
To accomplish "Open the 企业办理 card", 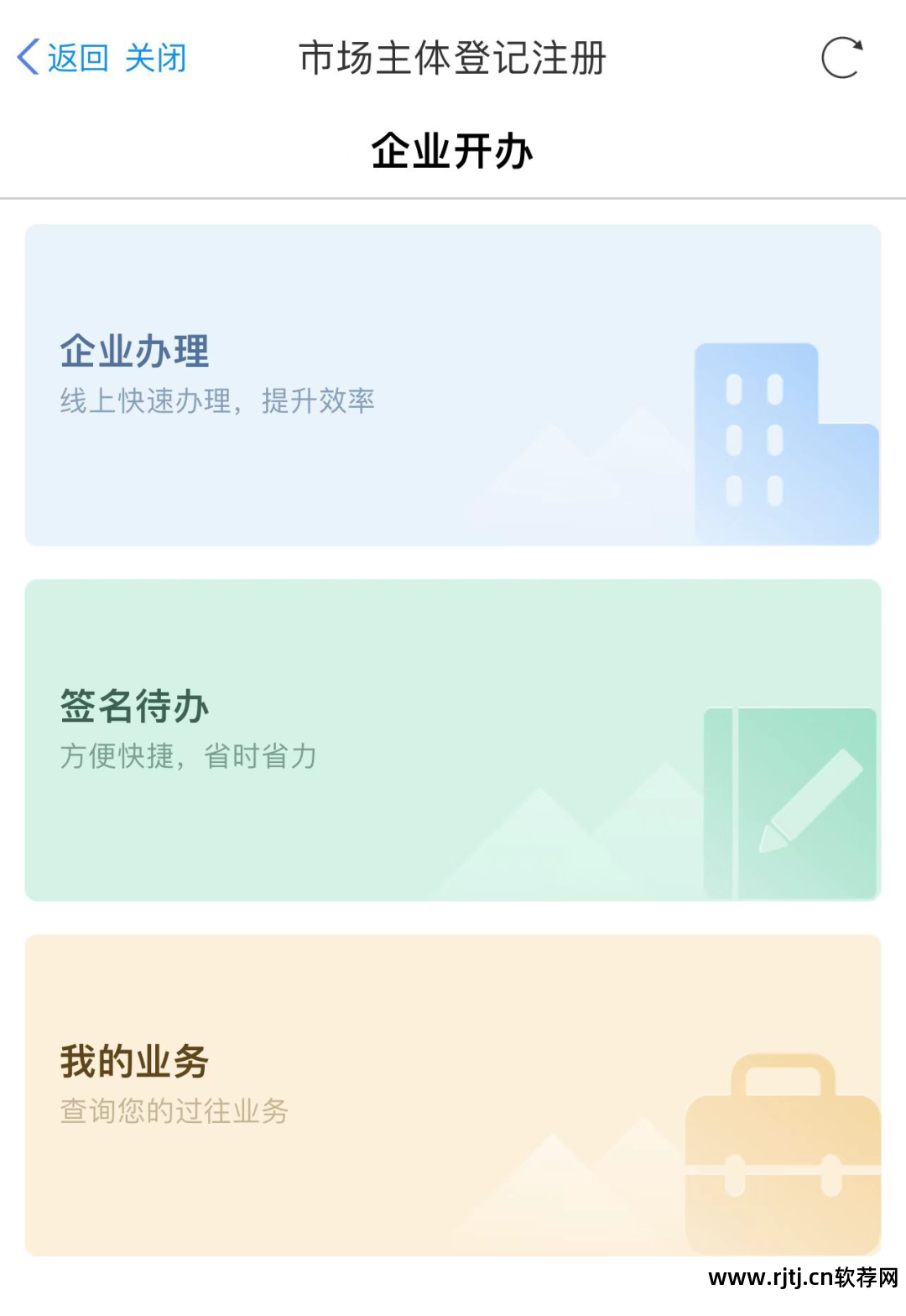I will tap(452, 385).
